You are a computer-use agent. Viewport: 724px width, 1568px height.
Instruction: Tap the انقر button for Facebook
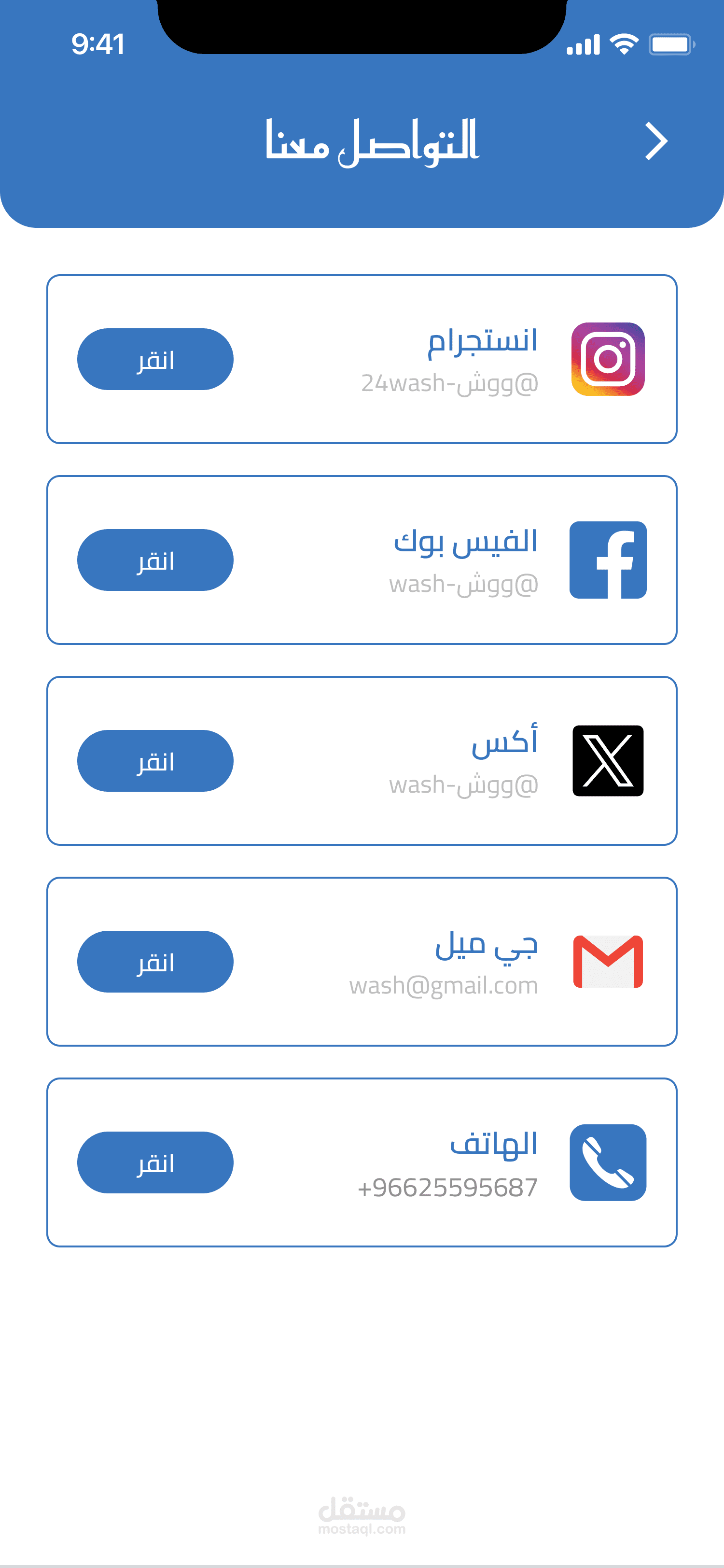pos(155,560)
